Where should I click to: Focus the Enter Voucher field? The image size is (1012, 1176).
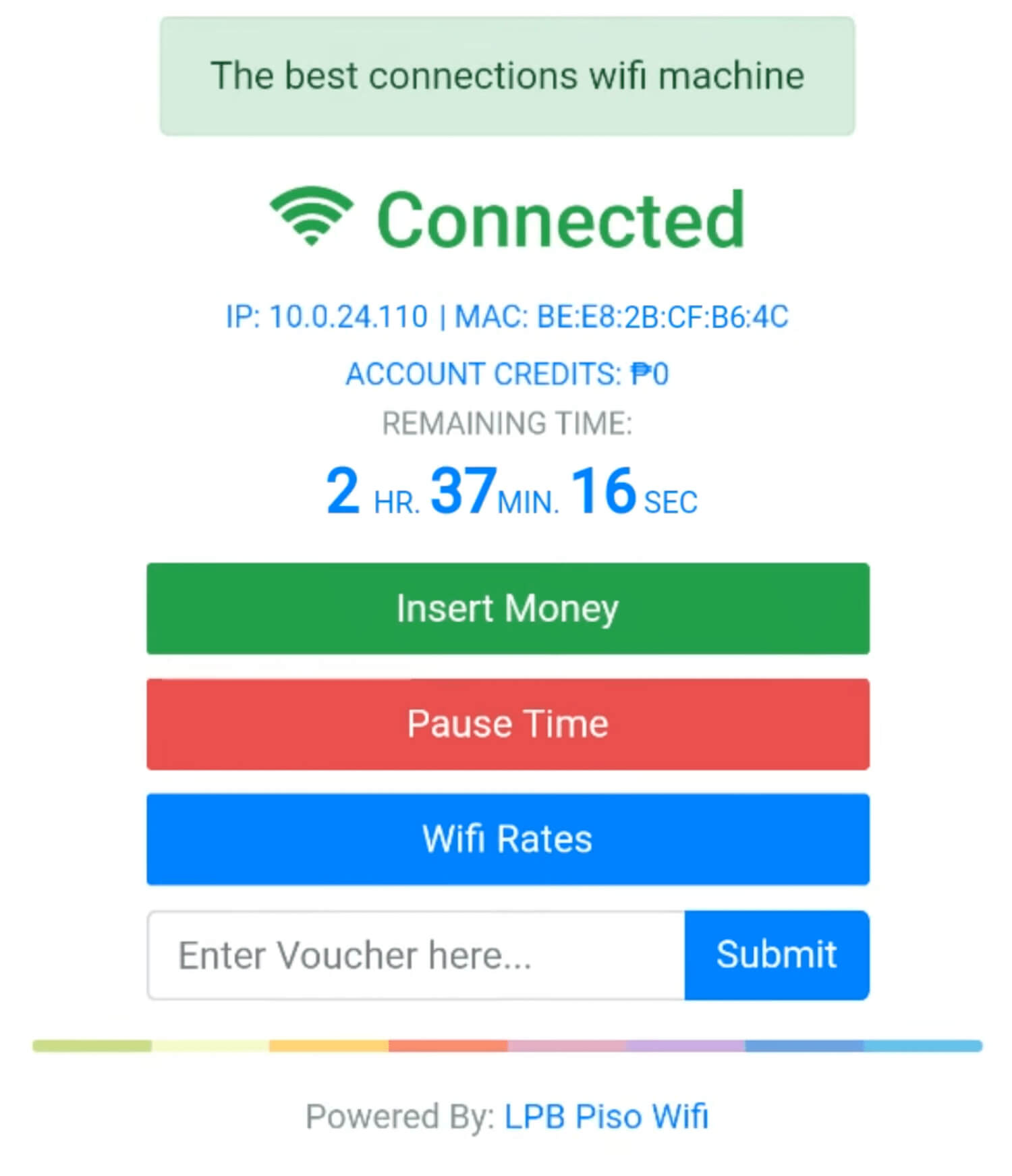tap(416, 955)
